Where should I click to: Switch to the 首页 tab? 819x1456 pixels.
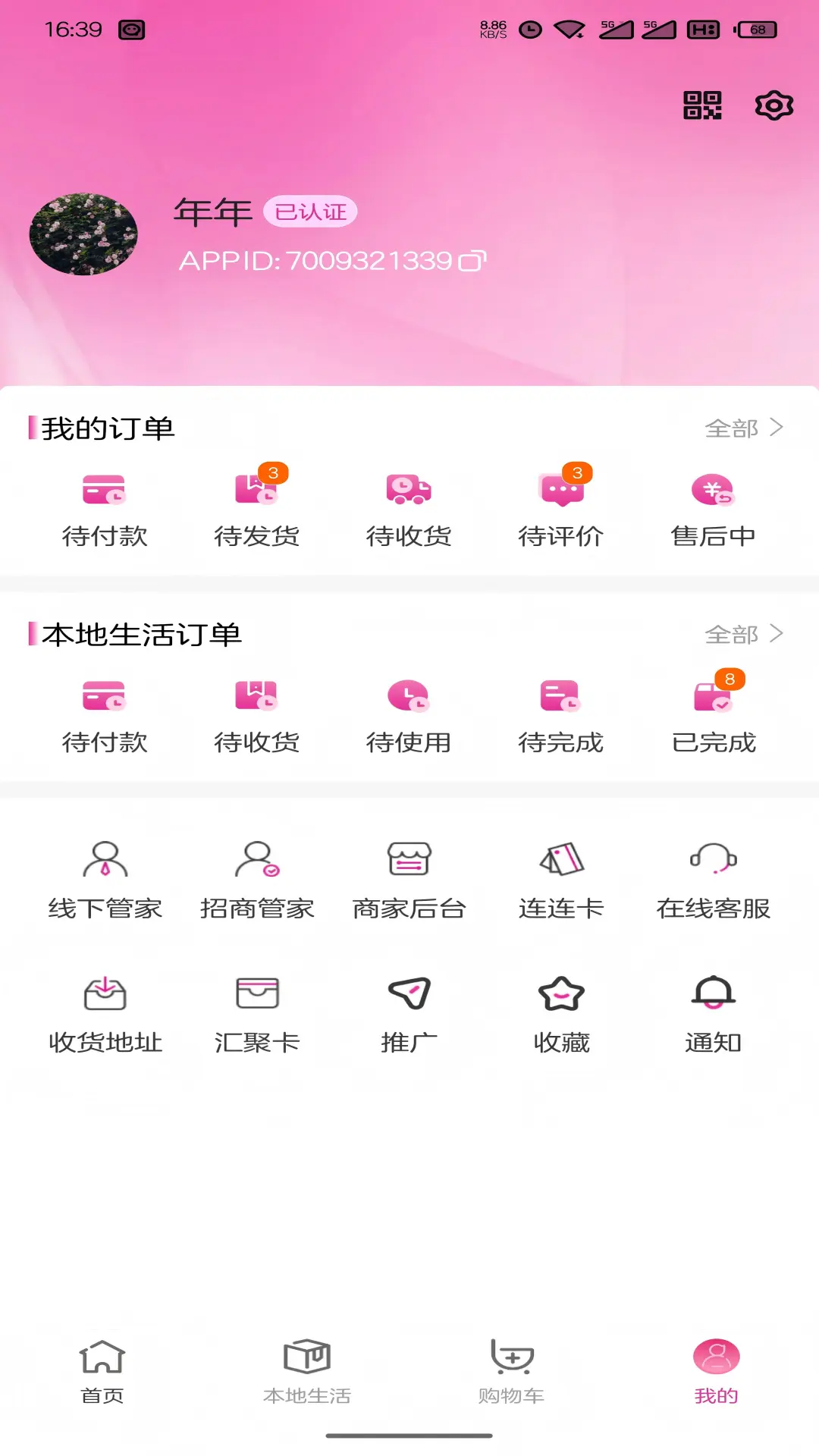click(102, 1370)
